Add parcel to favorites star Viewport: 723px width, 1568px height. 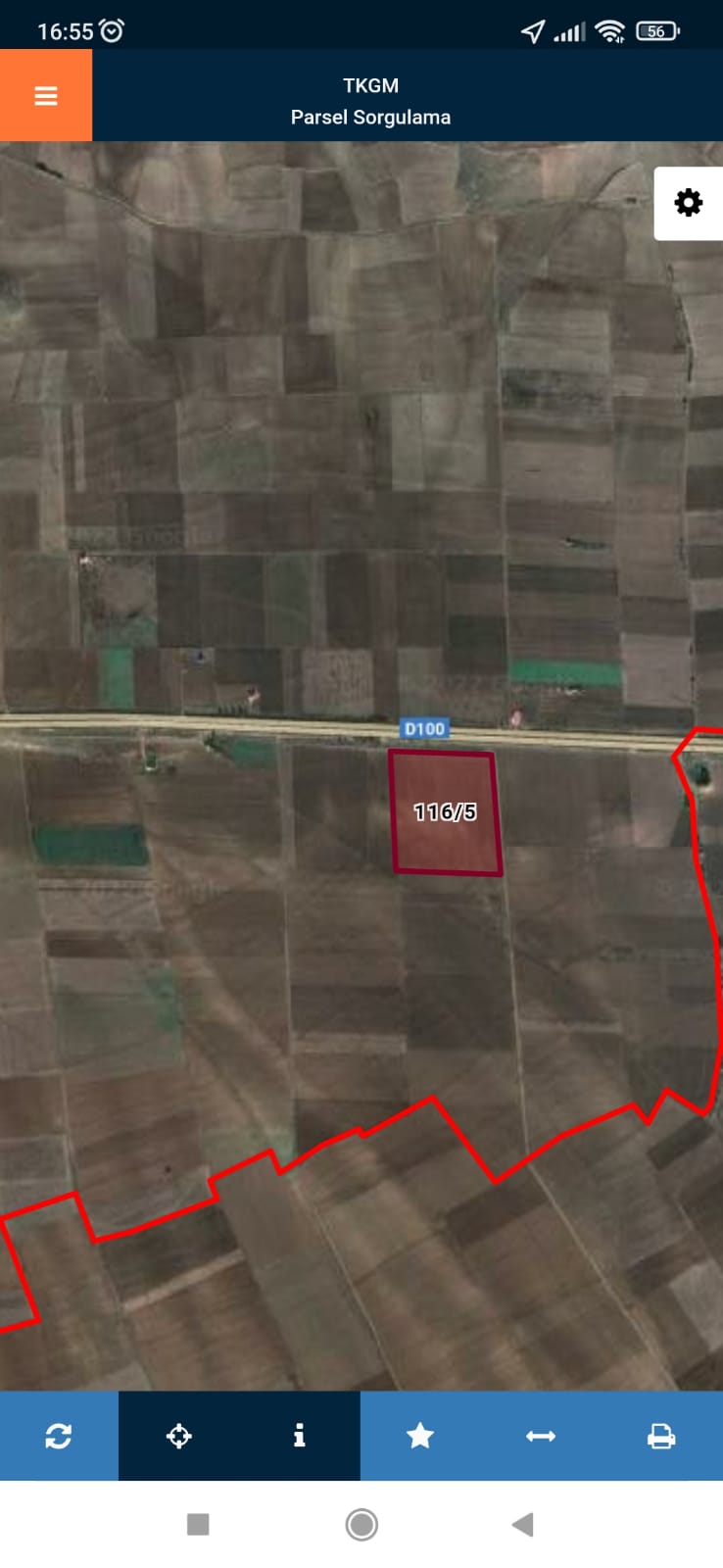(x=420, y=1436)
